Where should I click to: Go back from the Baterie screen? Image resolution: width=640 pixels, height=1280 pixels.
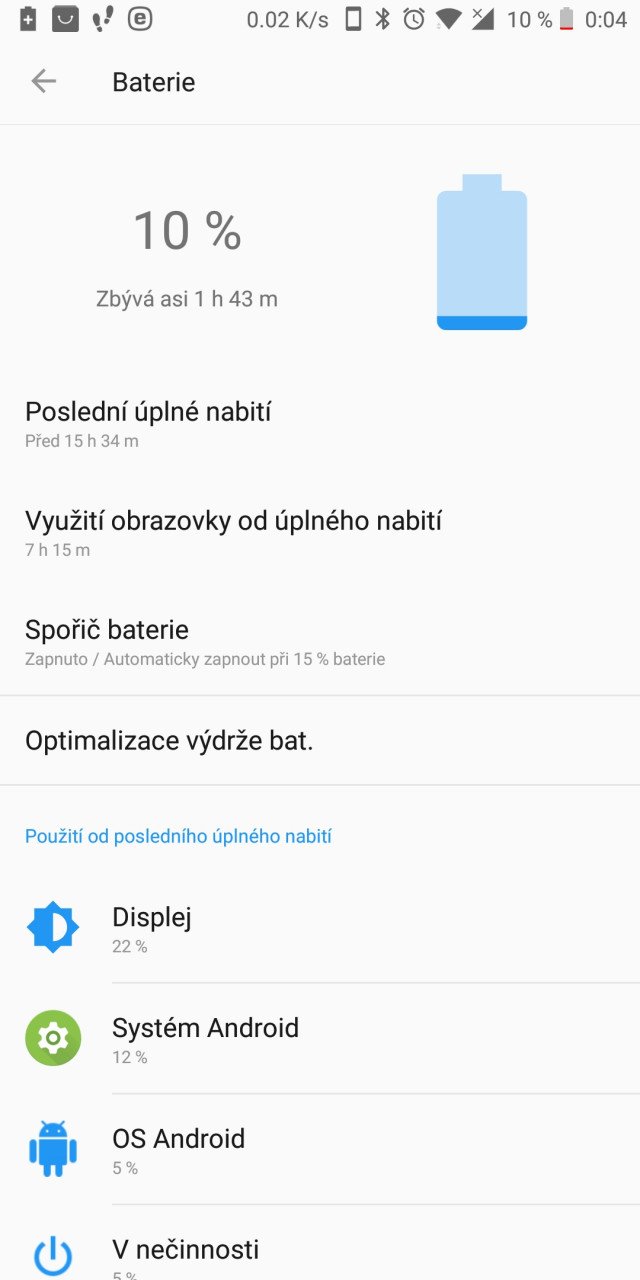tap(43, 81)
